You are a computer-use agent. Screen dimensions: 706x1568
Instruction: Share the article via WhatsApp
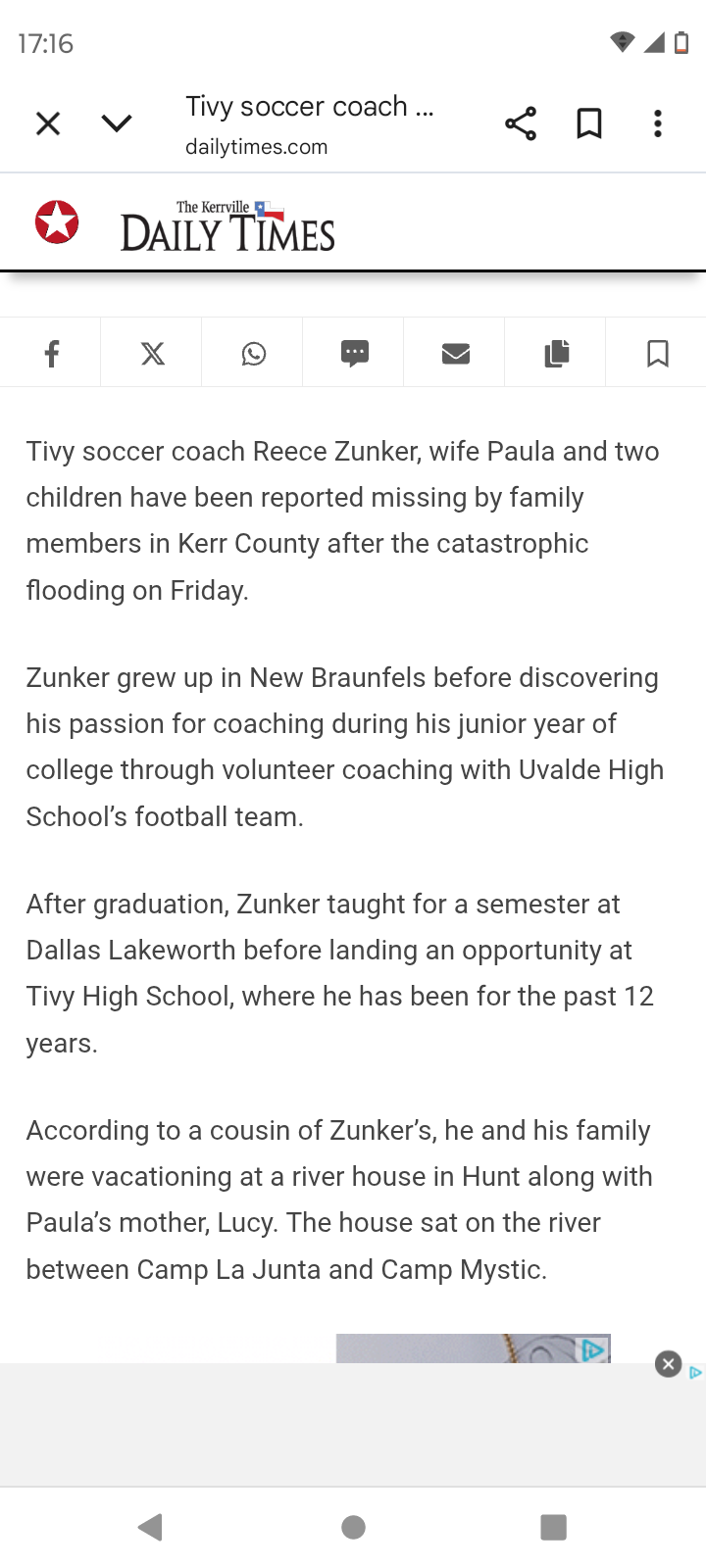[254, 353]
